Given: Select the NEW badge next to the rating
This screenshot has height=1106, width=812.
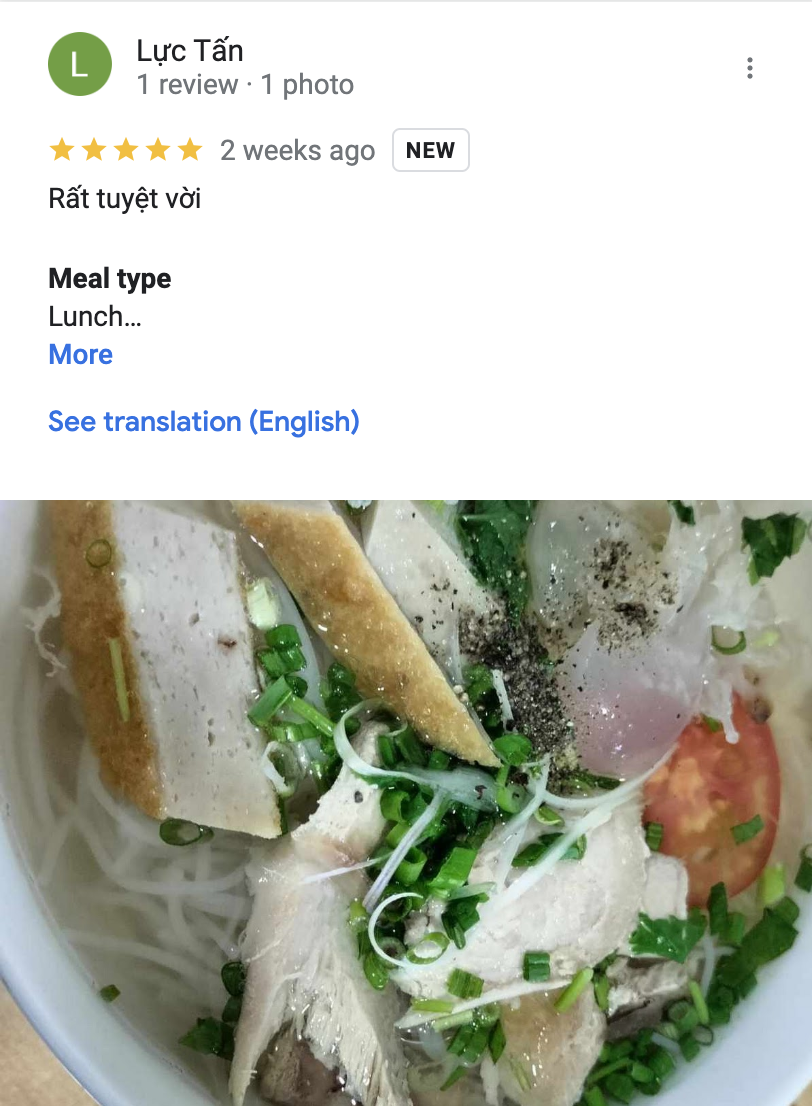Looking at the screenshot, I should [x=430, y=150].
